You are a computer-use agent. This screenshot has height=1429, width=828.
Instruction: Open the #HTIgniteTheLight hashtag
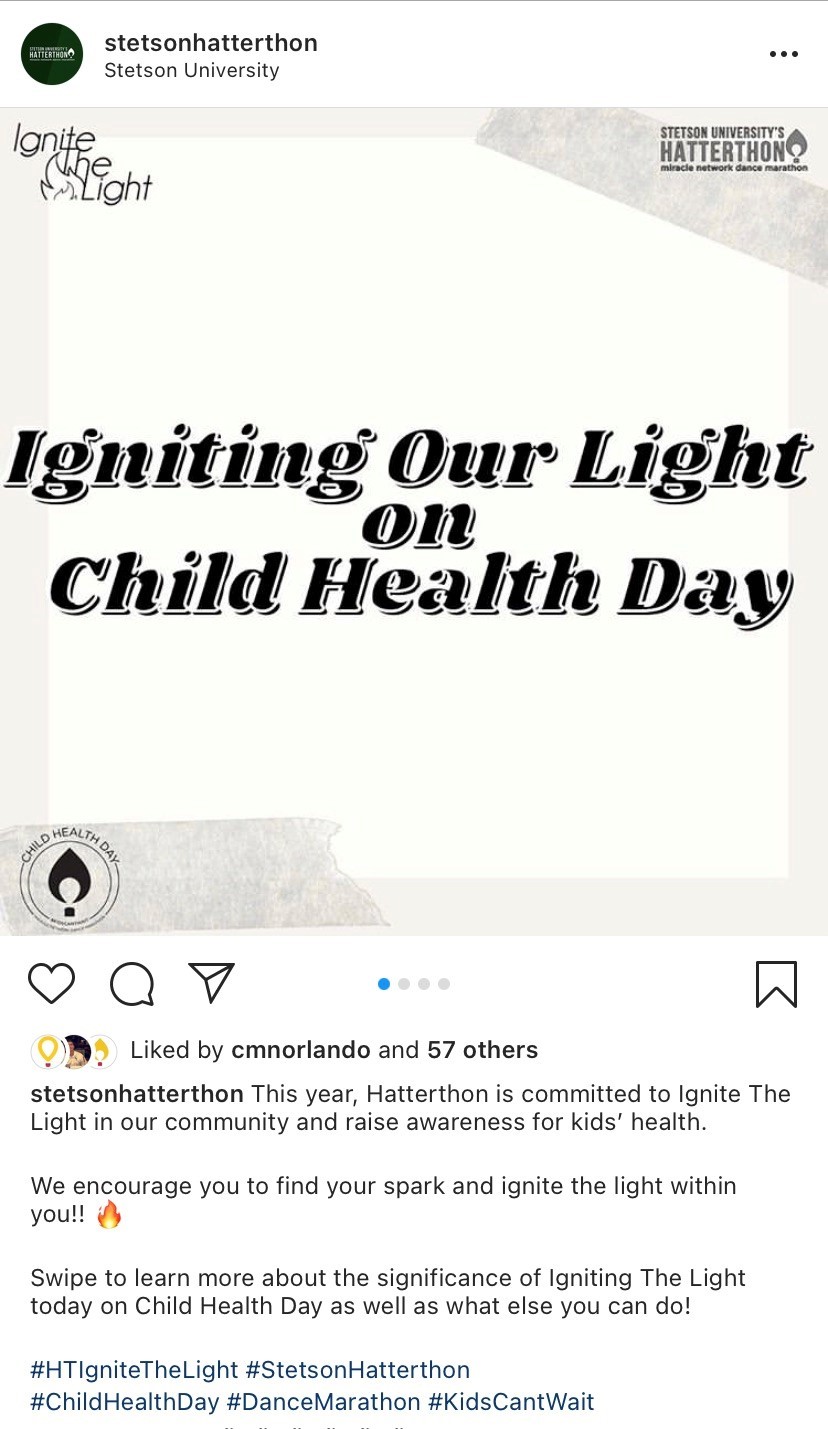134,1369
